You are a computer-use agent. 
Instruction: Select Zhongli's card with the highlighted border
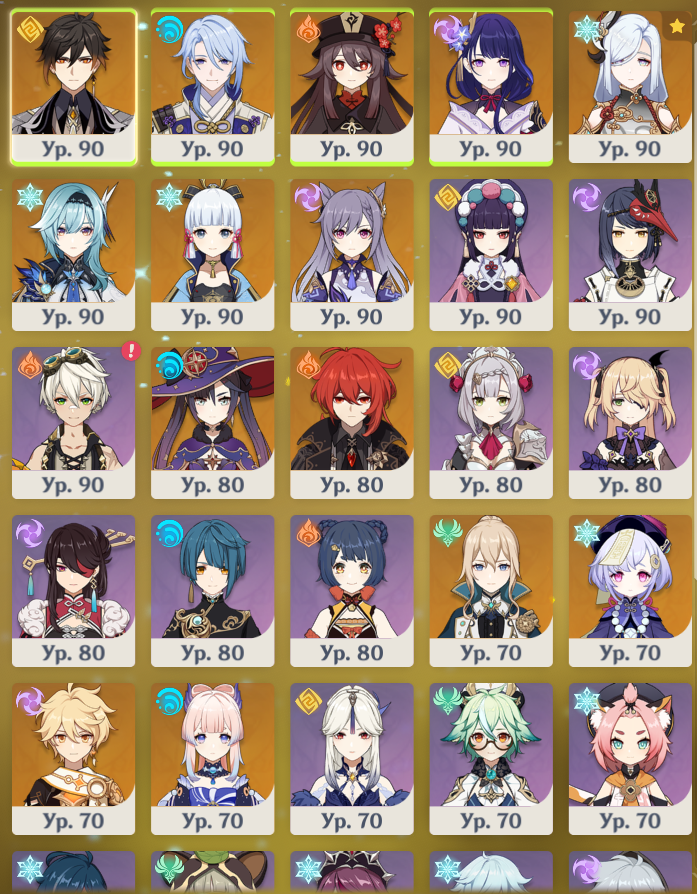click(x=73, y=85)
